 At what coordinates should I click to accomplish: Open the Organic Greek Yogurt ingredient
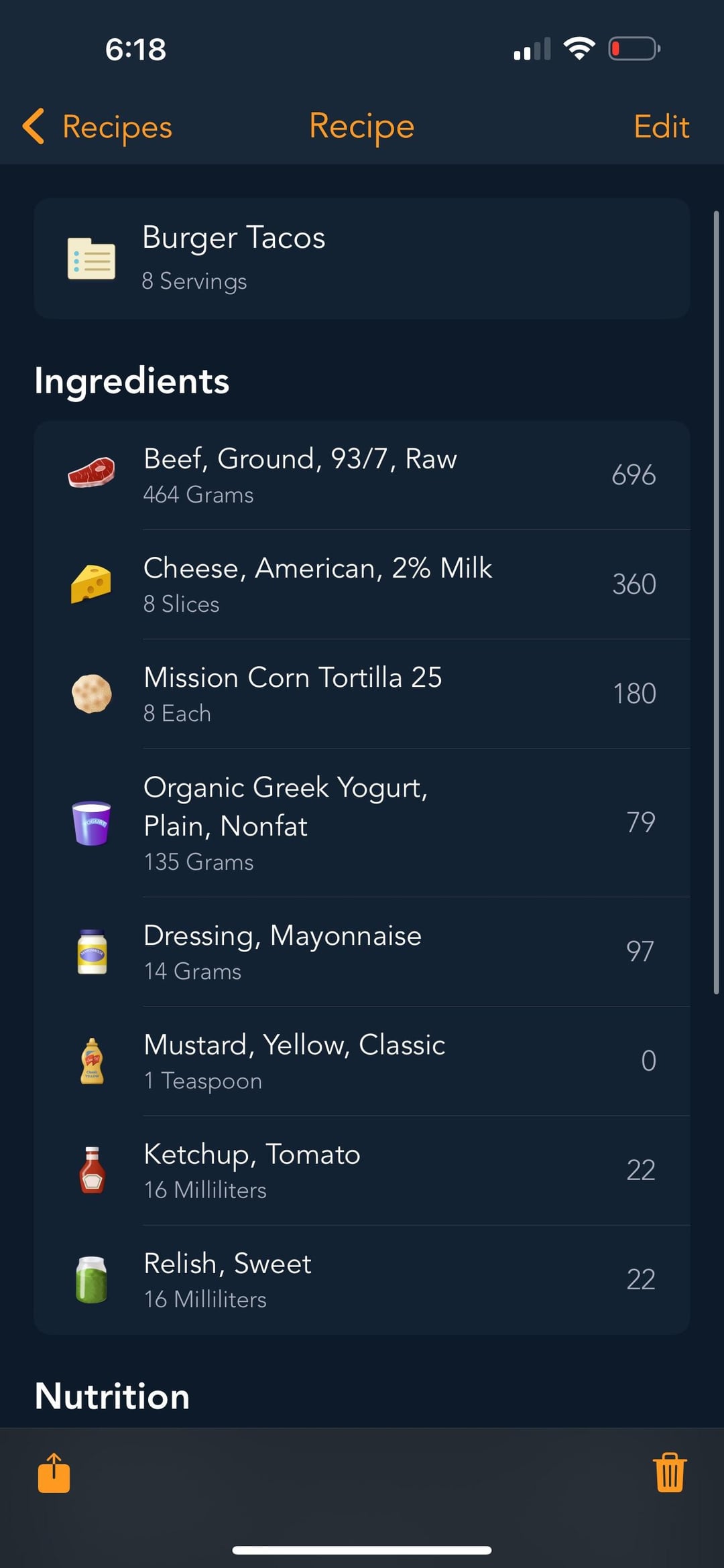click(x=362, y=823)
